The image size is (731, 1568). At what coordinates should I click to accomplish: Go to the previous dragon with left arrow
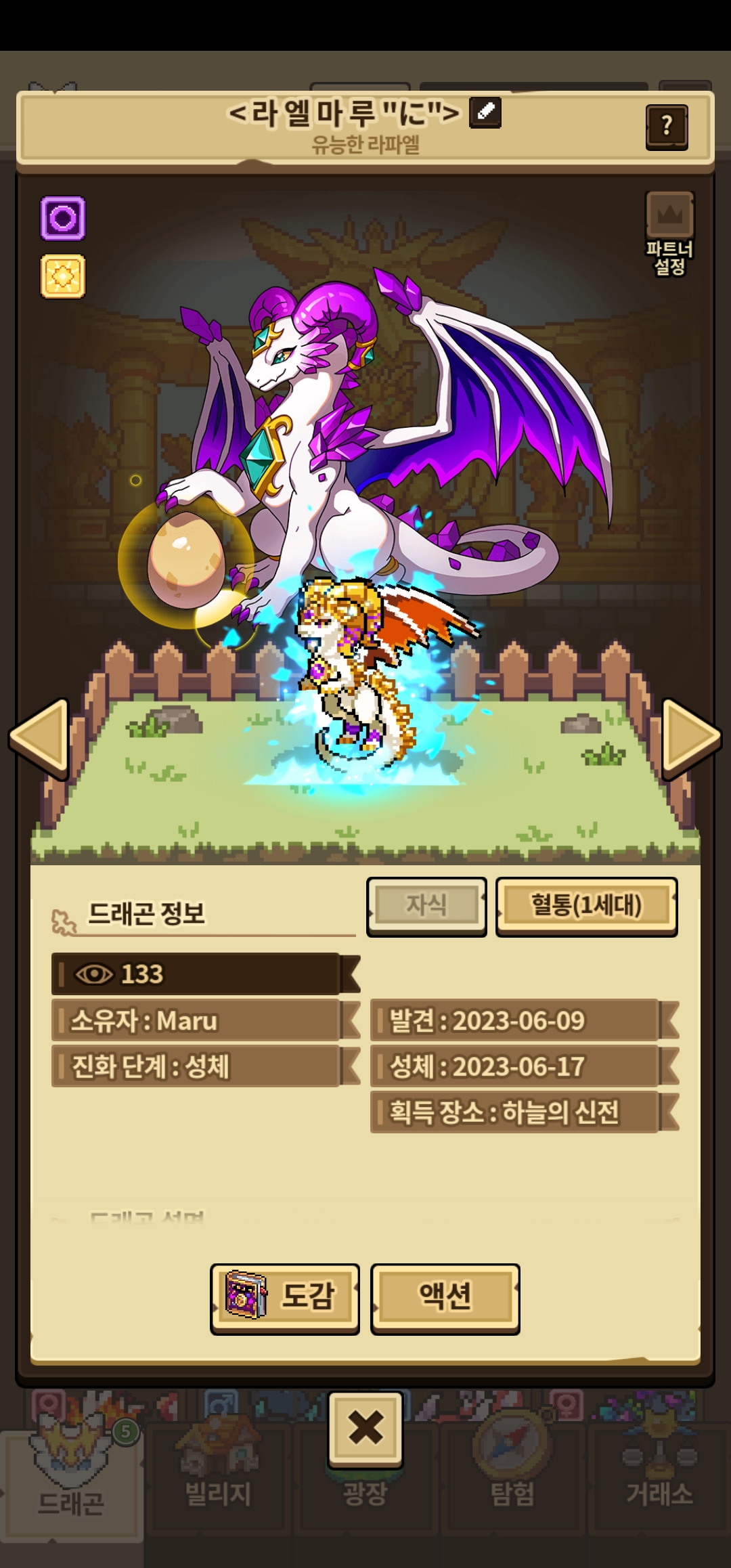(x=41, y=738)
